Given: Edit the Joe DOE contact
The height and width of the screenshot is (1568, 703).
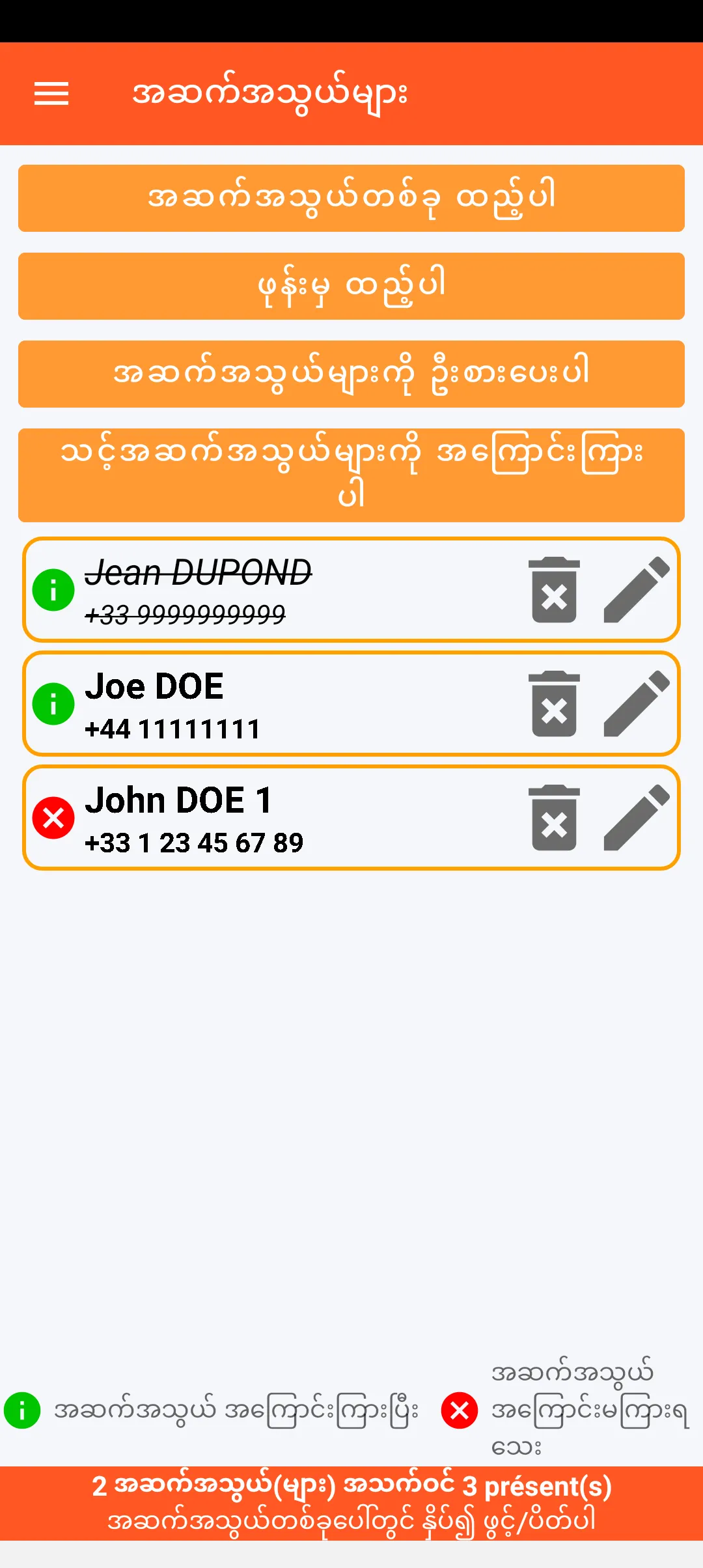Looking at the screenshot, I should (x=636, y=704).
